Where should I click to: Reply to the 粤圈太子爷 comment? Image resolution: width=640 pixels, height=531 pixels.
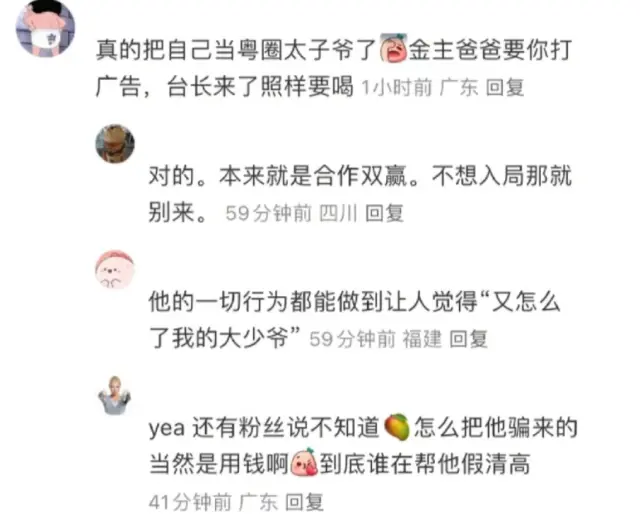click(x=503, y=87)
